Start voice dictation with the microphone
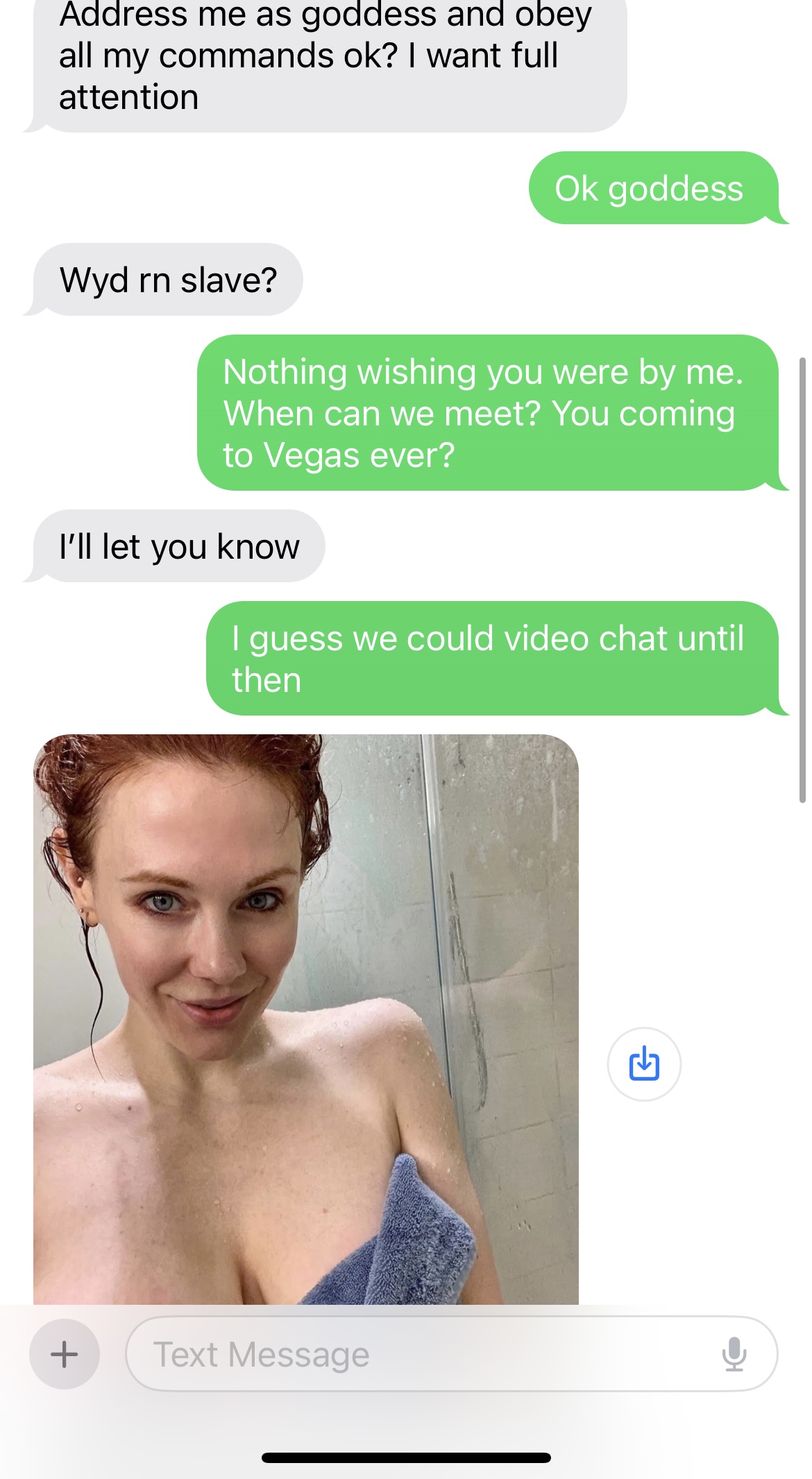812x1479 pixels. [734, 1353]
